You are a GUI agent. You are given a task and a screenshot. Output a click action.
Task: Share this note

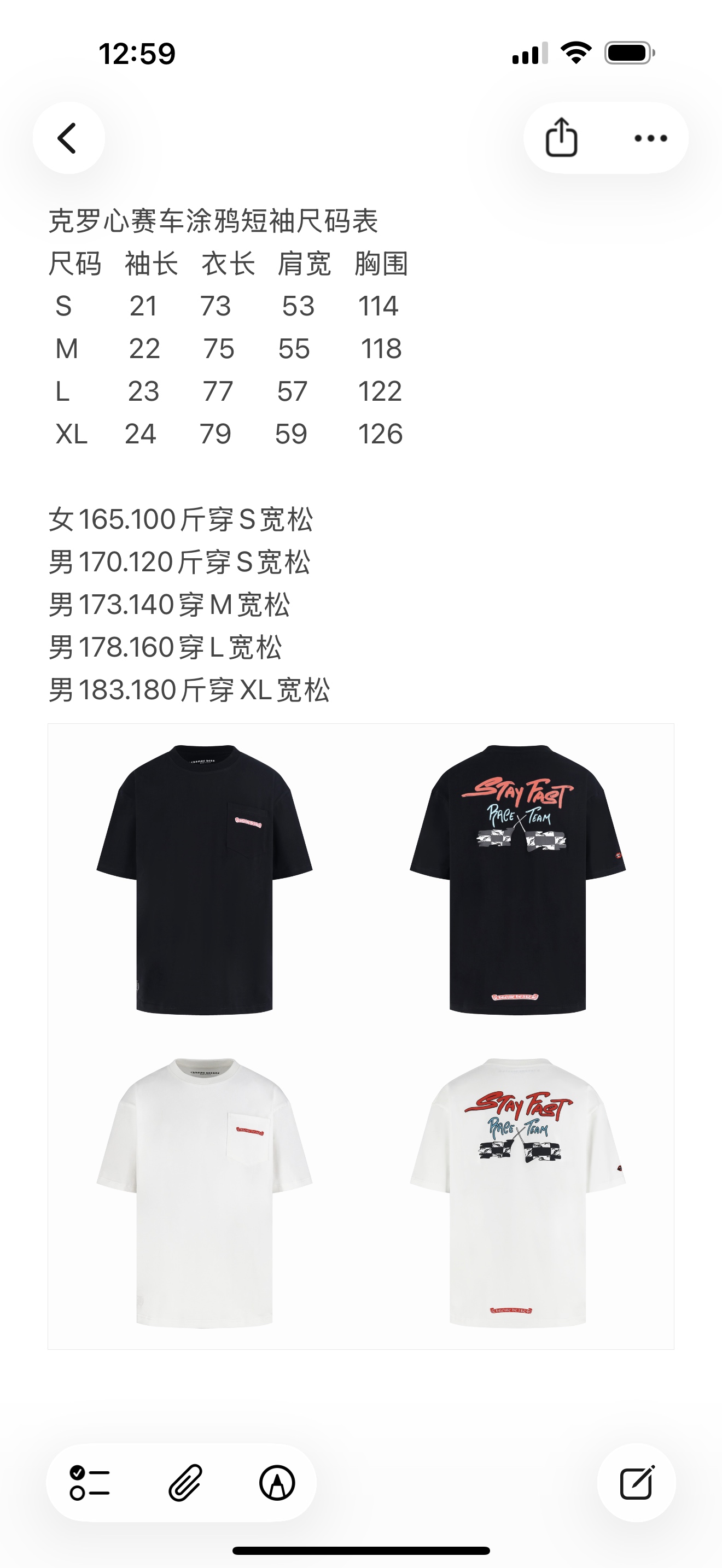(561, 138)
